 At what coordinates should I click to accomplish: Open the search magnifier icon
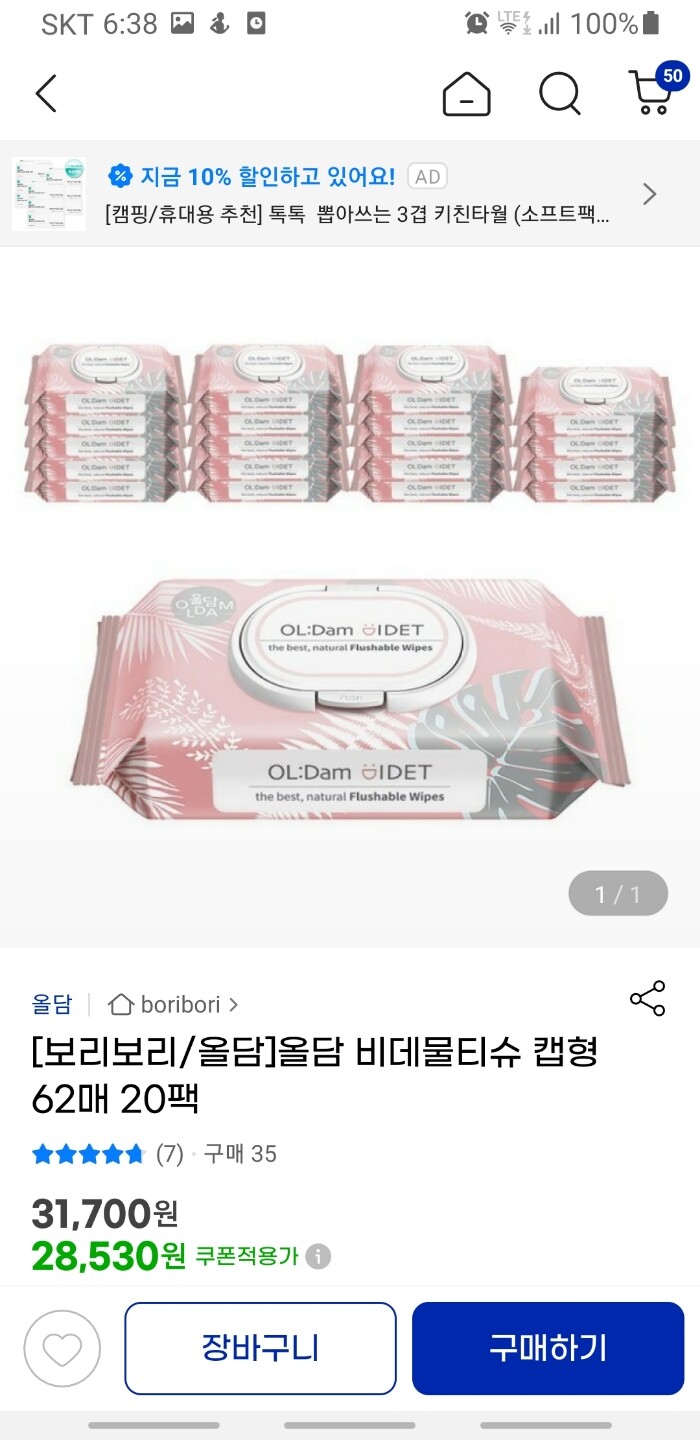point(560,94)
